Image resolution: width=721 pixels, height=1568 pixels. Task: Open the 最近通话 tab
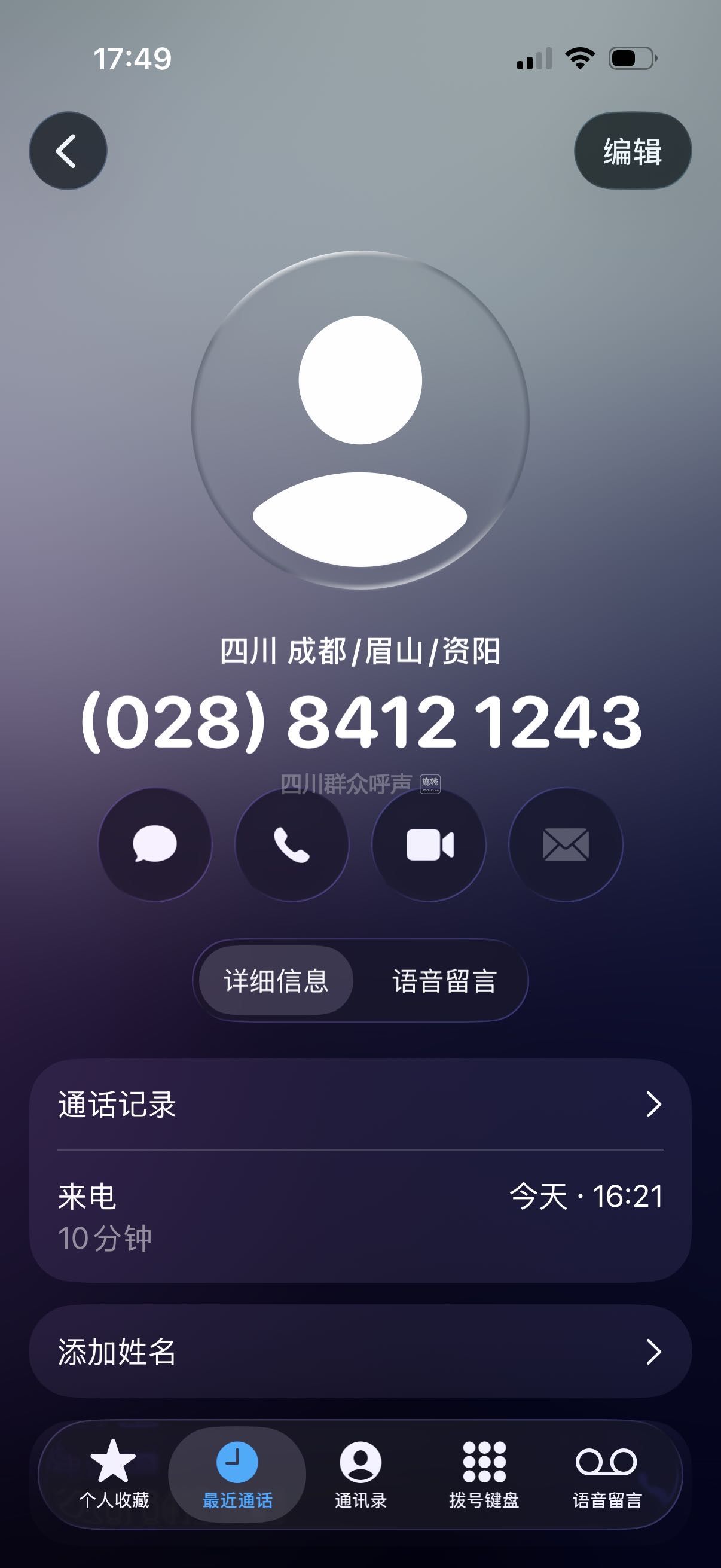pos(237,1474)
